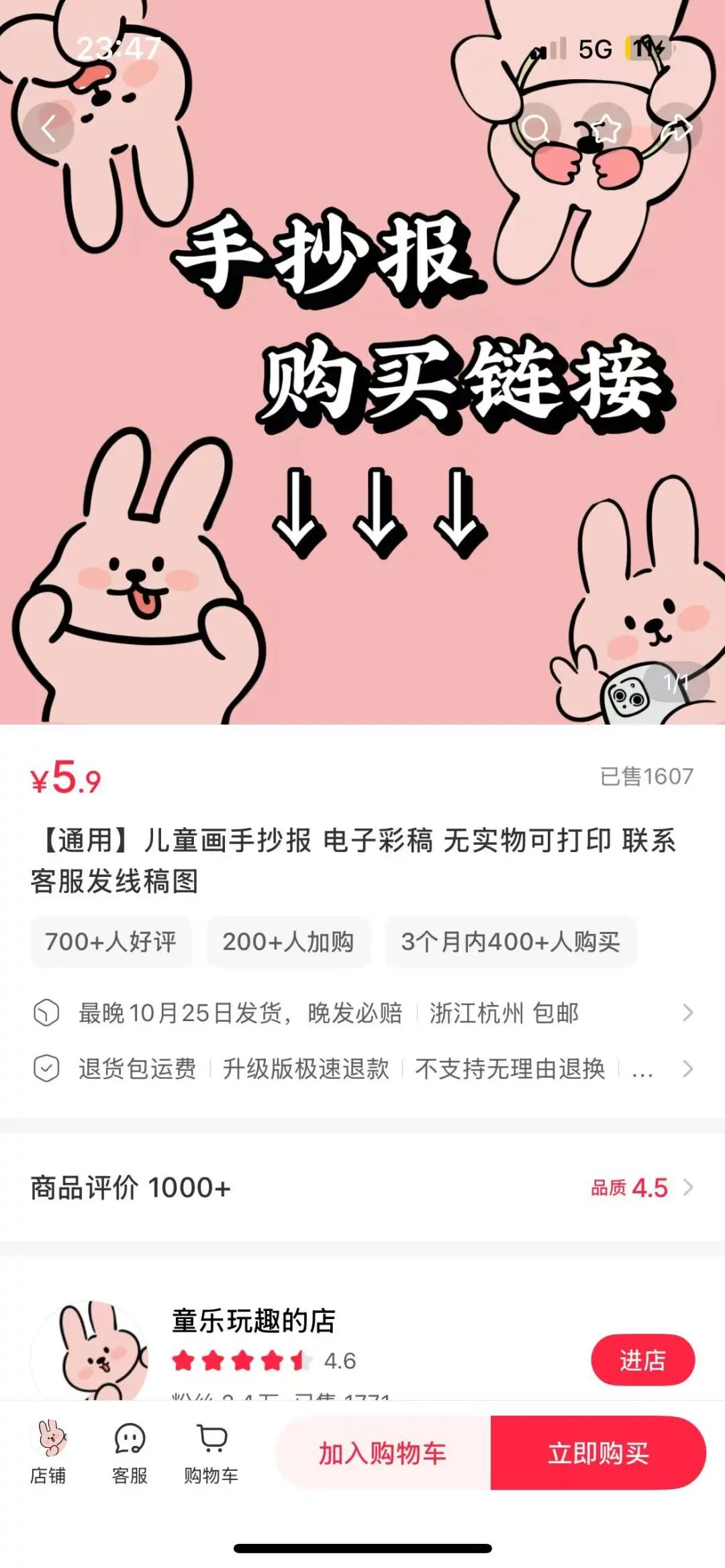Tap the 进店 button to enter the store
725x1568 pixels.
(x=642, y=1360)
